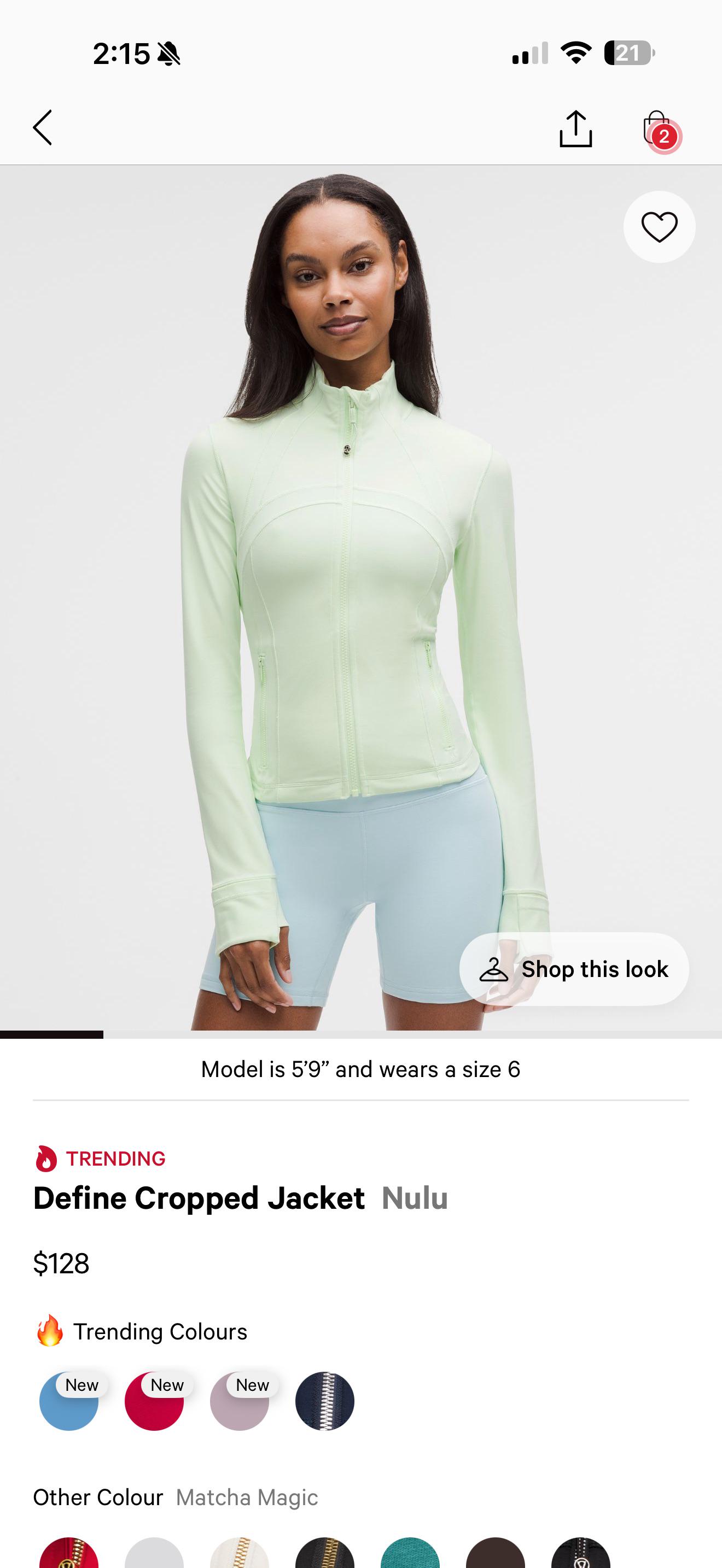Pick the red gold-zipper other colour swatch
This screenshot has width=722, height=1568.
[69, 1553]
